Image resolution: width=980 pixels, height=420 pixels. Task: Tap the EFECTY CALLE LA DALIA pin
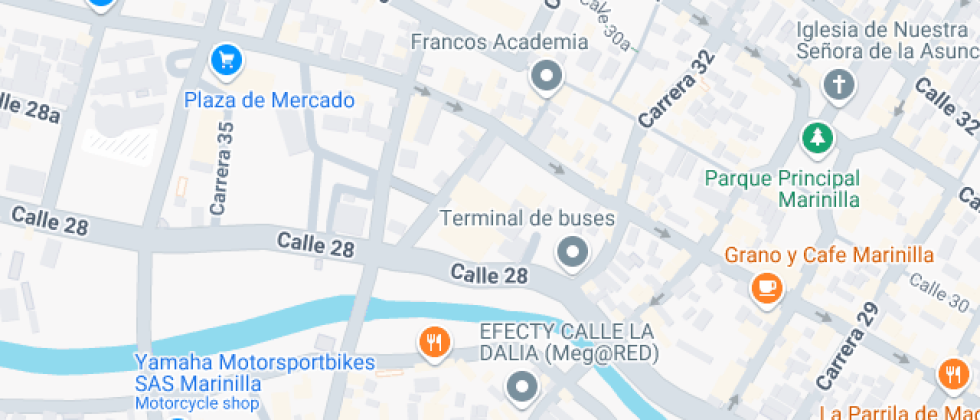pyautogui.click(x=521, y=384)
